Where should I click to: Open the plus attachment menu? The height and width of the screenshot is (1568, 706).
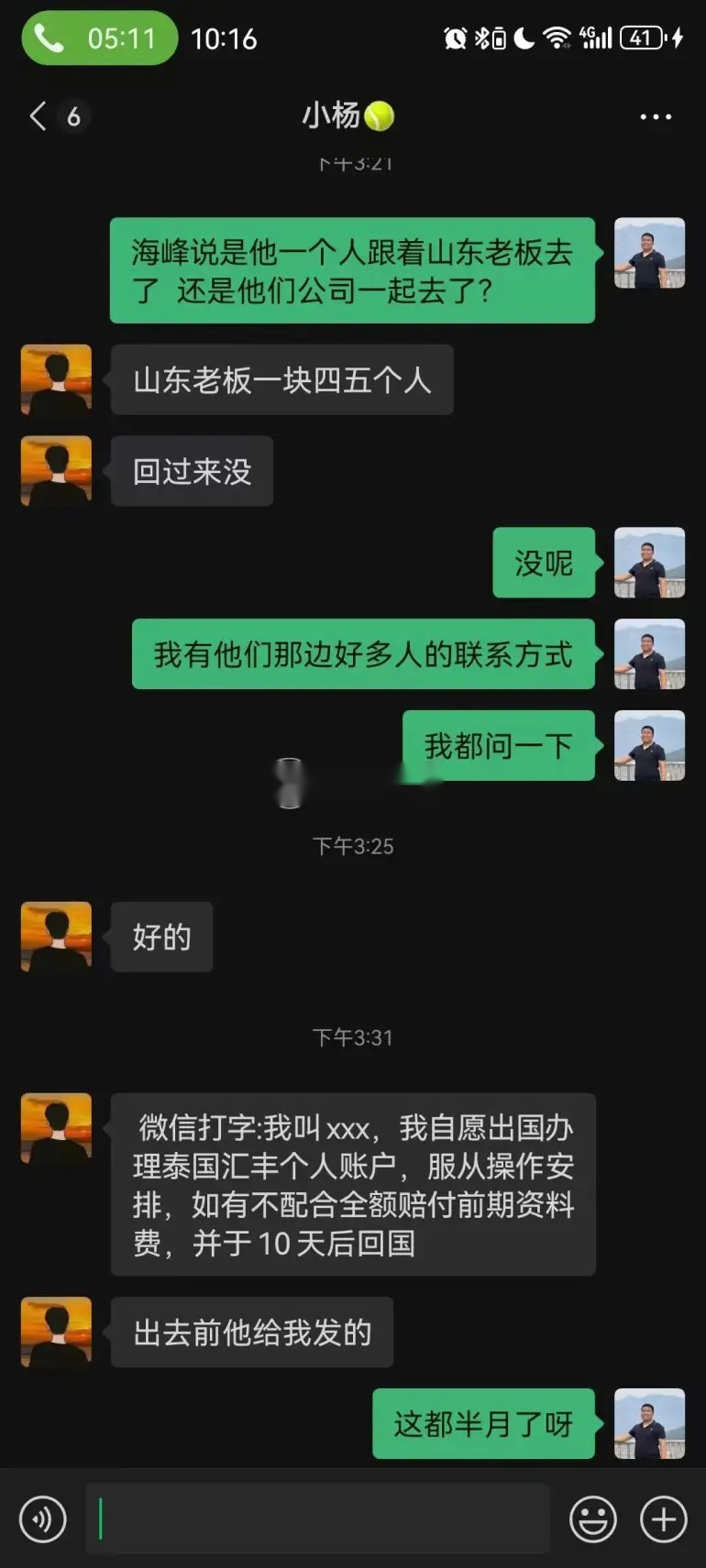click(663, 1519)
